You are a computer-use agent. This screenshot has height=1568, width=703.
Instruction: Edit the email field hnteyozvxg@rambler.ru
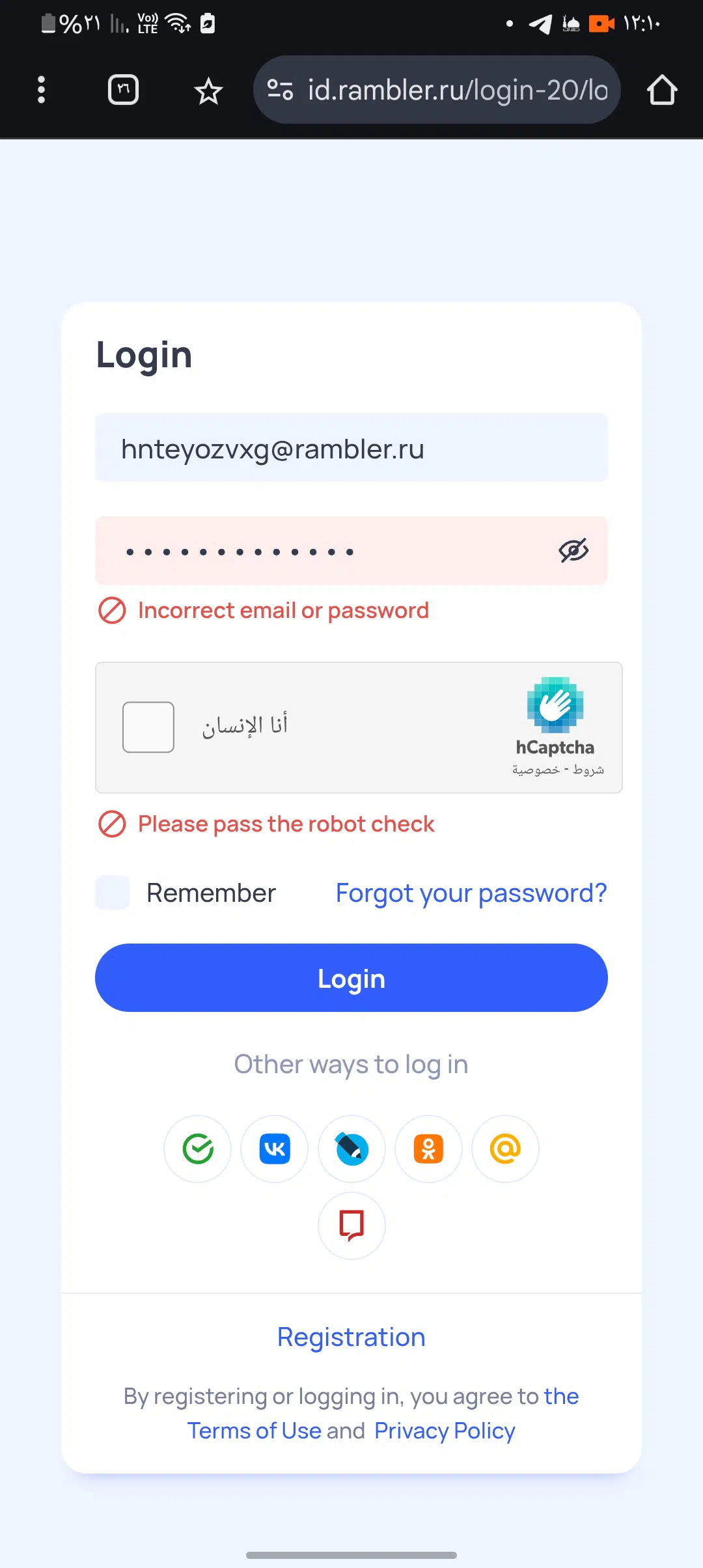pyautogui.click(x=351, y=448)
